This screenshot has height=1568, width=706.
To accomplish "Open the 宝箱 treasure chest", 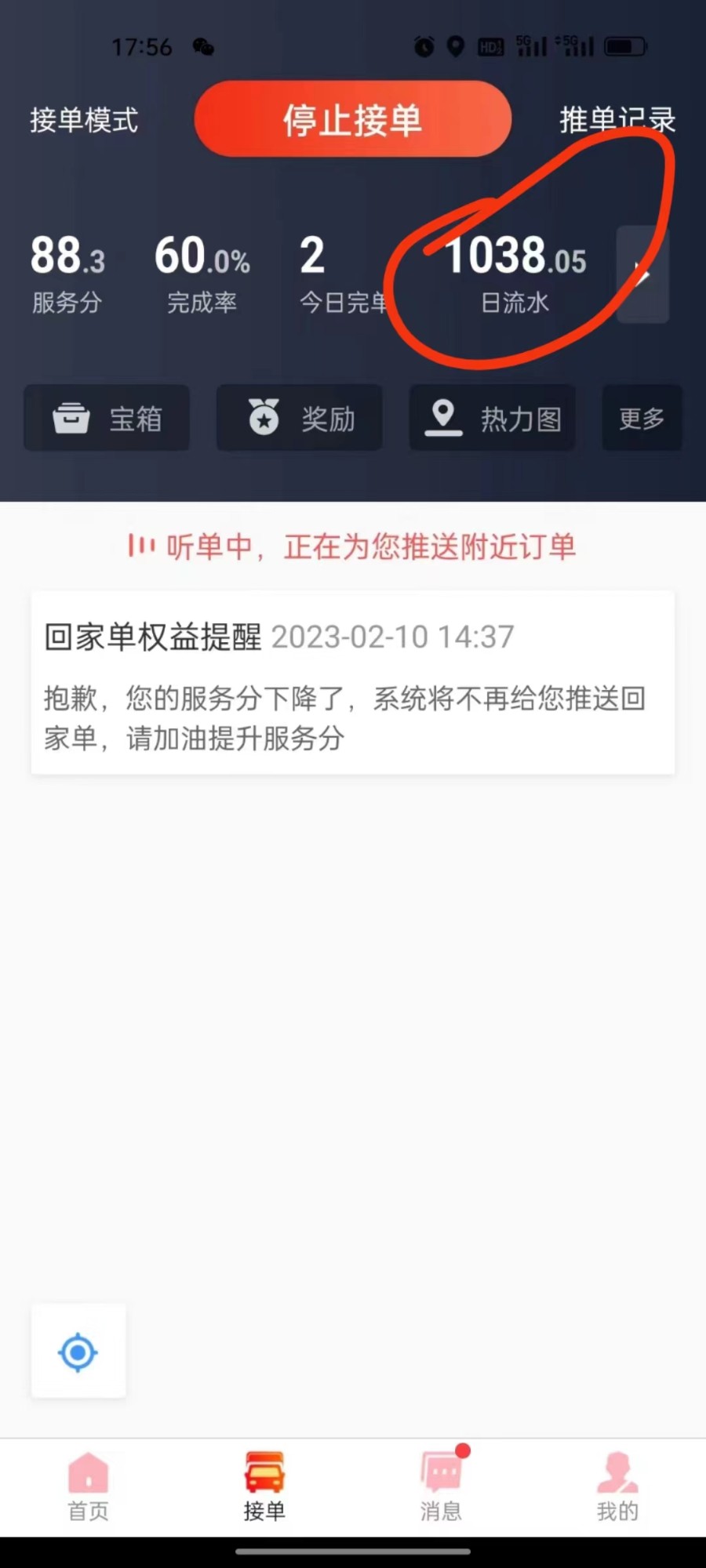I will [x=107, y=419].
